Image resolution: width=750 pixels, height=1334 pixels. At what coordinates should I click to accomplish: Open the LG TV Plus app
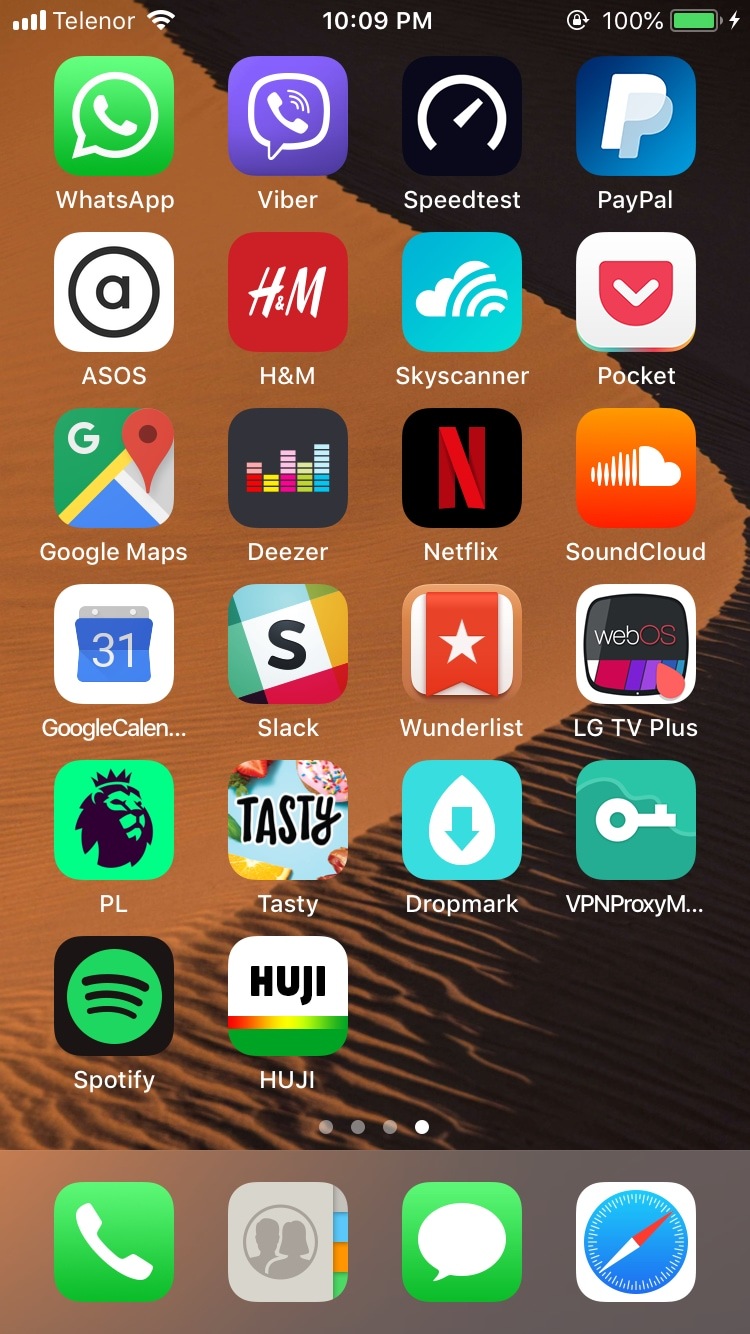[636, 644]
